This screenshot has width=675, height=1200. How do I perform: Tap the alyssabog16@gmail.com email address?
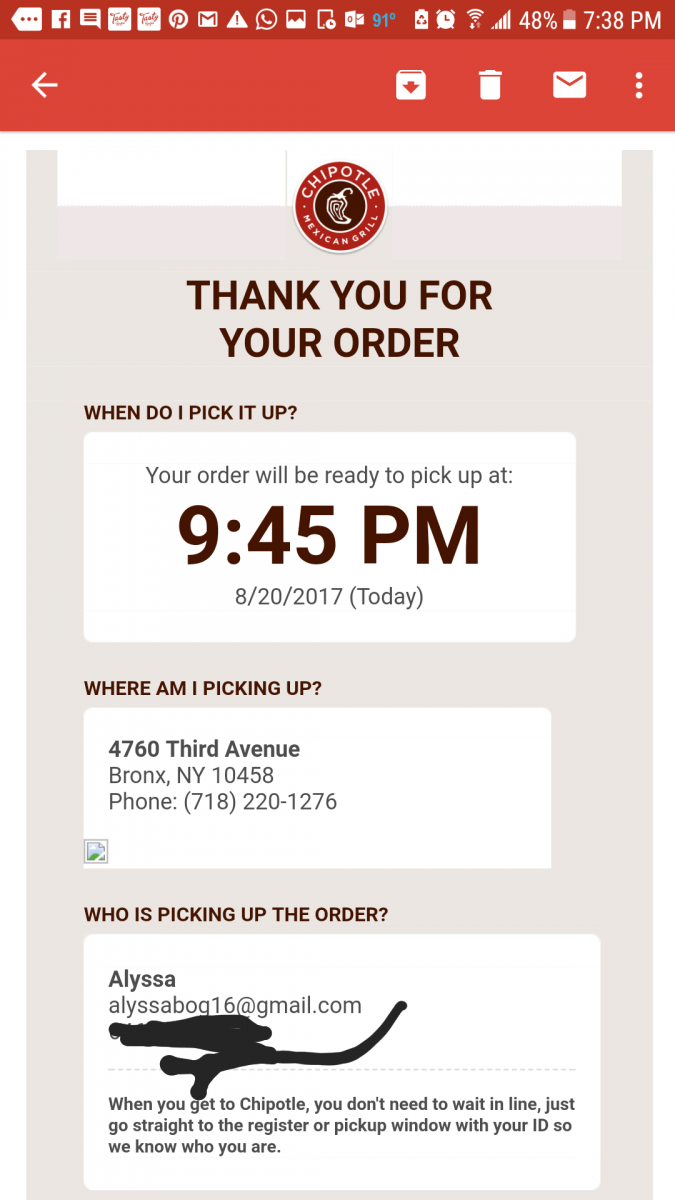pos(235,1006)
